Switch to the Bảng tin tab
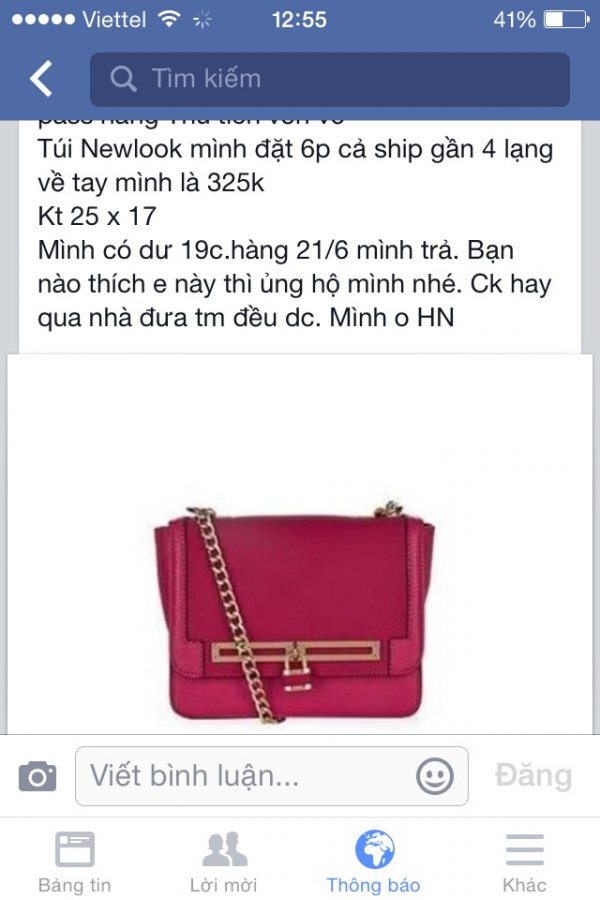Viewport: 600px width, 900px height. (x=75, y=862)
